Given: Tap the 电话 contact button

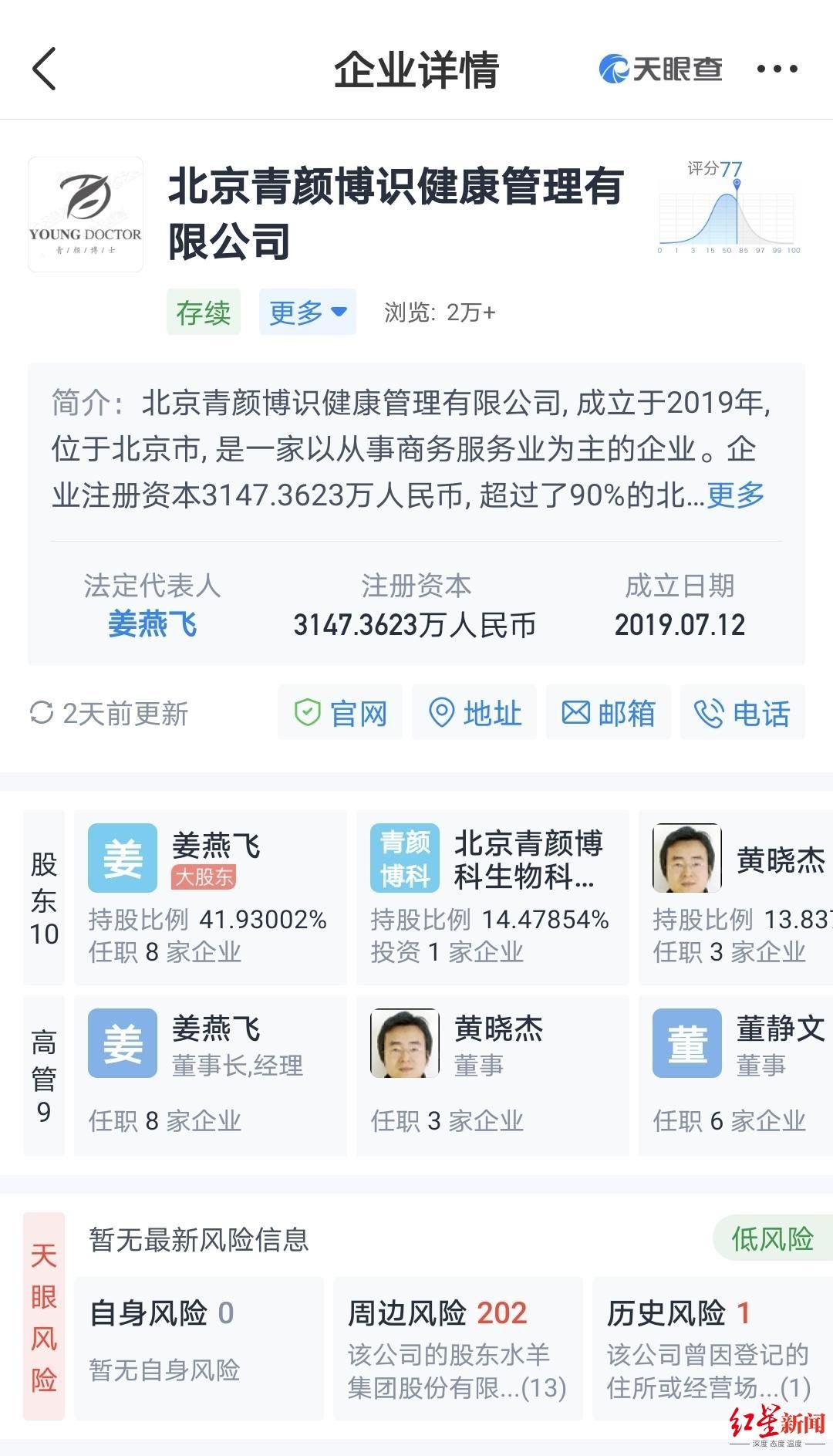Looking at the screenshot, I should point(742,713).
